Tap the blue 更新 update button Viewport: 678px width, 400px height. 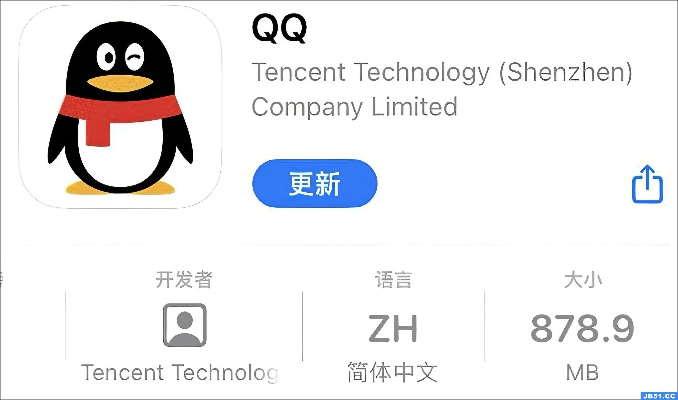pos(314,184)
